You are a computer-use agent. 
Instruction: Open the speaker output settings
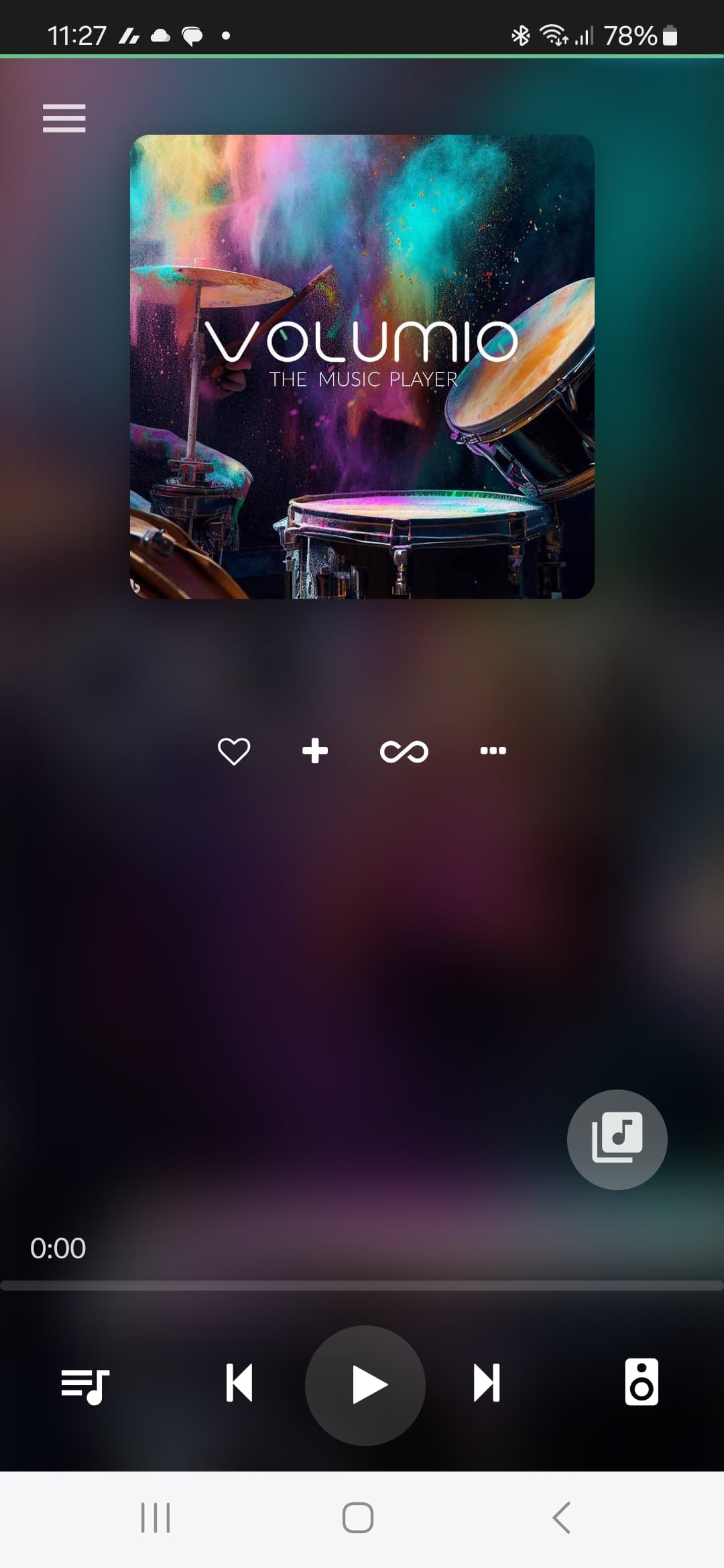click(x=642, y=1382)
